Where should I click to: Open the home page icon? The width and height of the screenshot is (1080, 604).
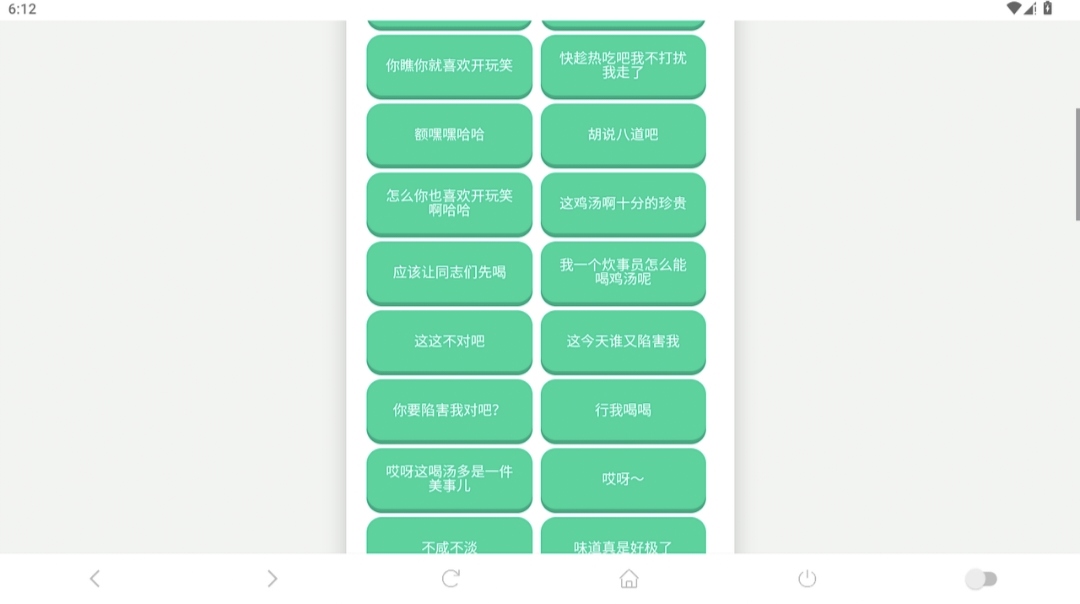(629, 579)
